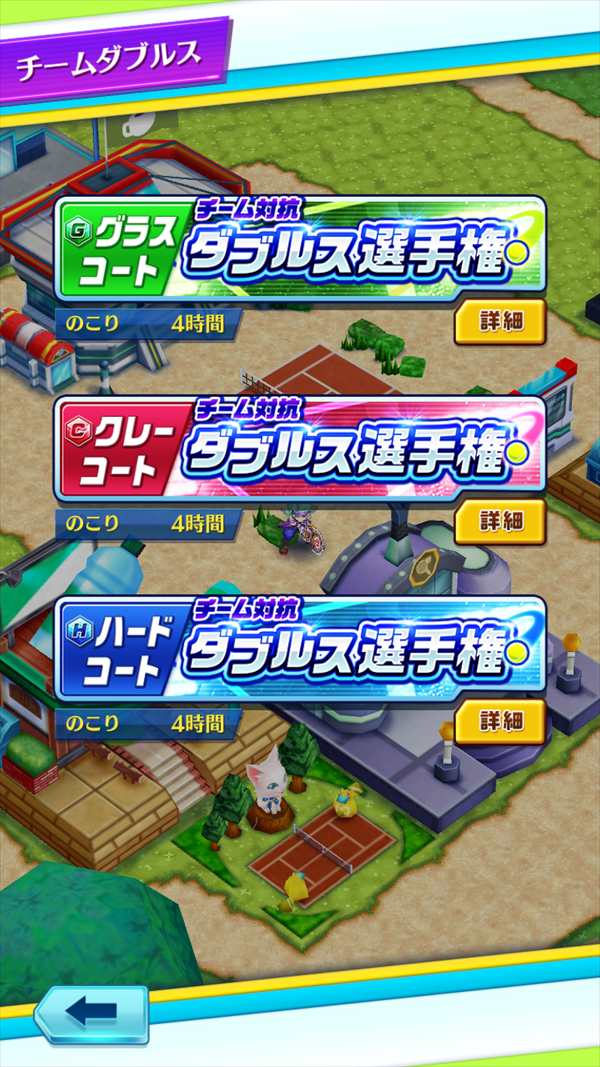
Task: Open the ハードコート doubles championship banner
Action: (x=300, y=647)
